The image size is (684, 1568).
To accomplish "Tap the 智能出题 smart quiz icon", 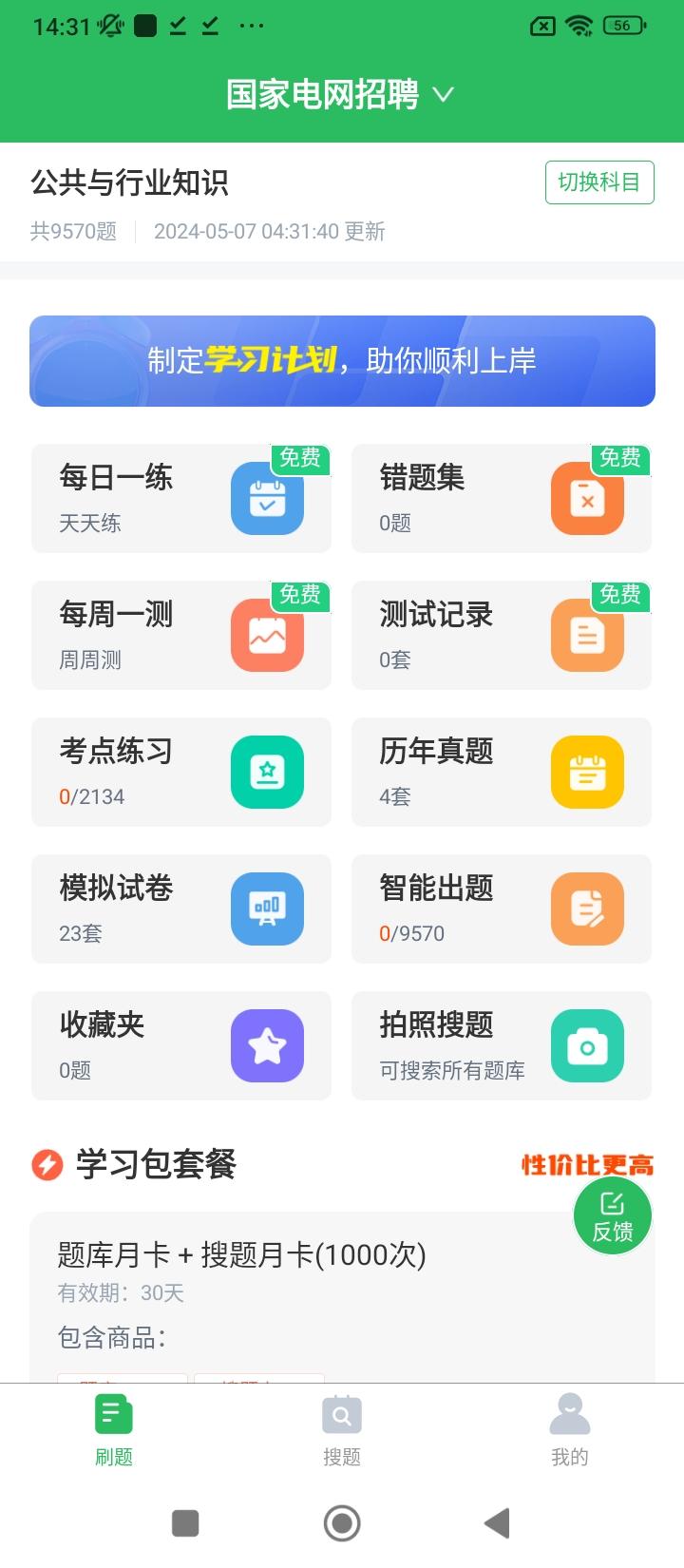I will click(x=587, y=908).
